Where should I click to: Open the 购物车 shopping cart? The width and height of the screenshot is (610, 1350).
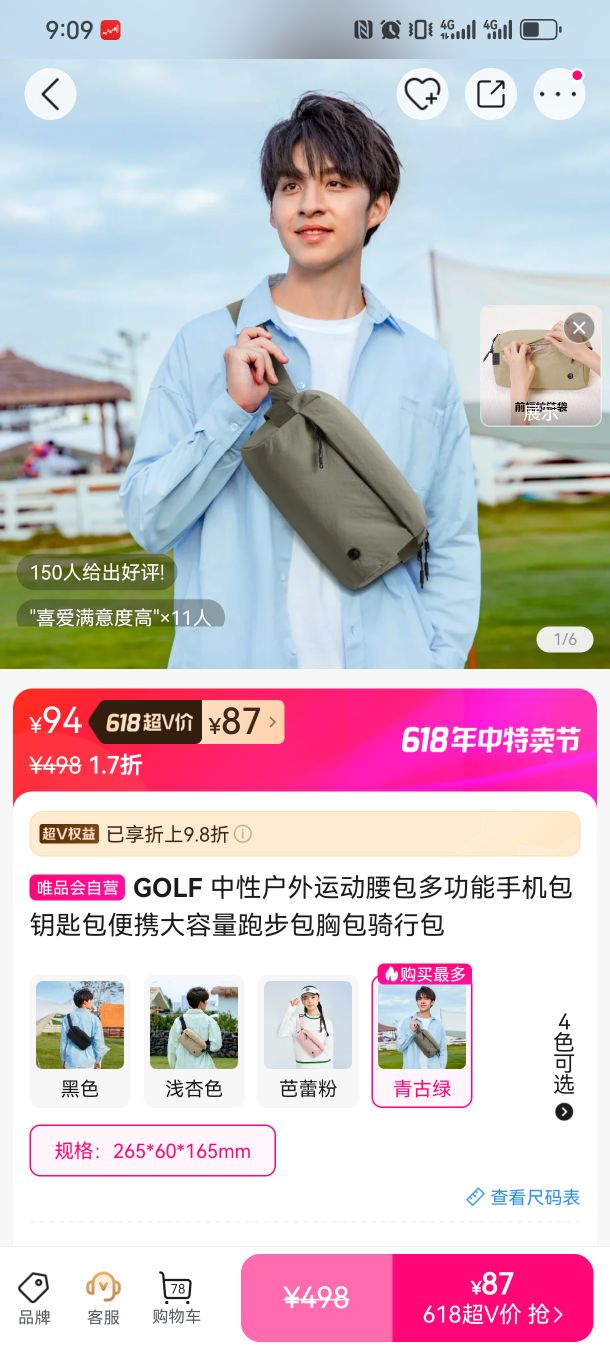click(176, 1299)
